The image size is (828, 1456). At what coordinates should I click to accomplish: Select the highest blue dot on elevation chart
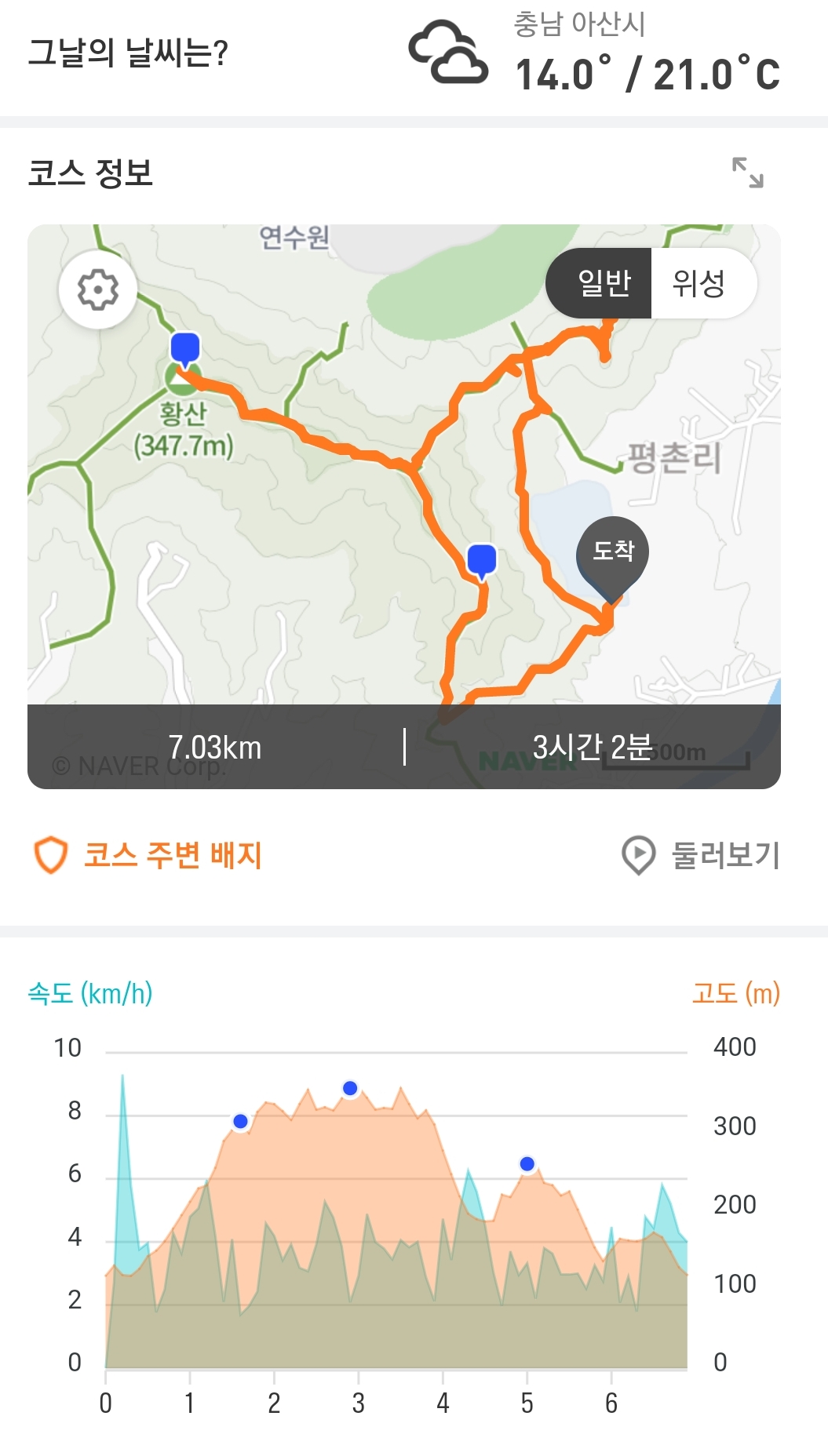point(350,1088)
